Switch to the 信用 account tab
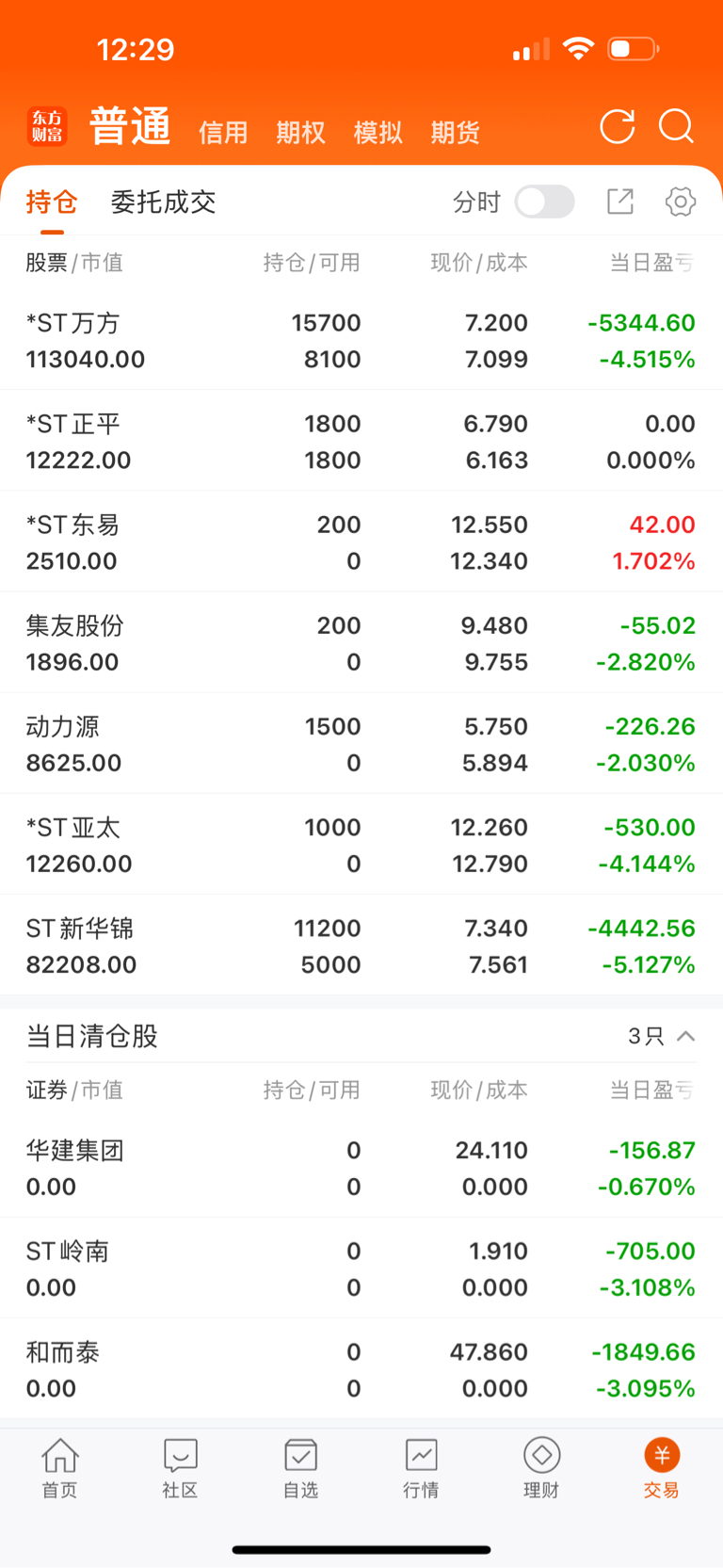723x1568 pixels. (x=223, y=132)
